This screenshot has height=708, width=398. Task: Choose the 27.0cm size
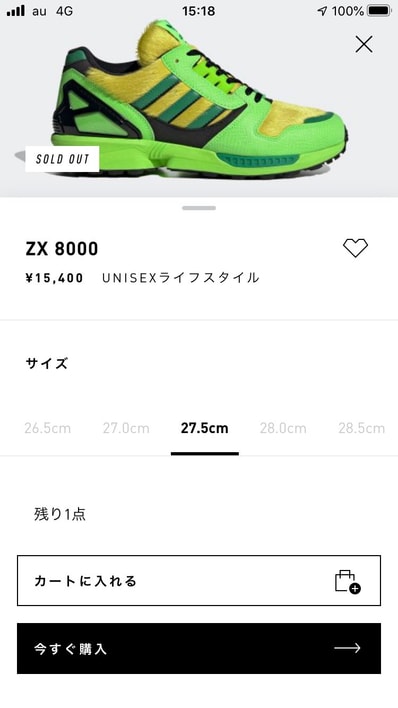(126, 428)
